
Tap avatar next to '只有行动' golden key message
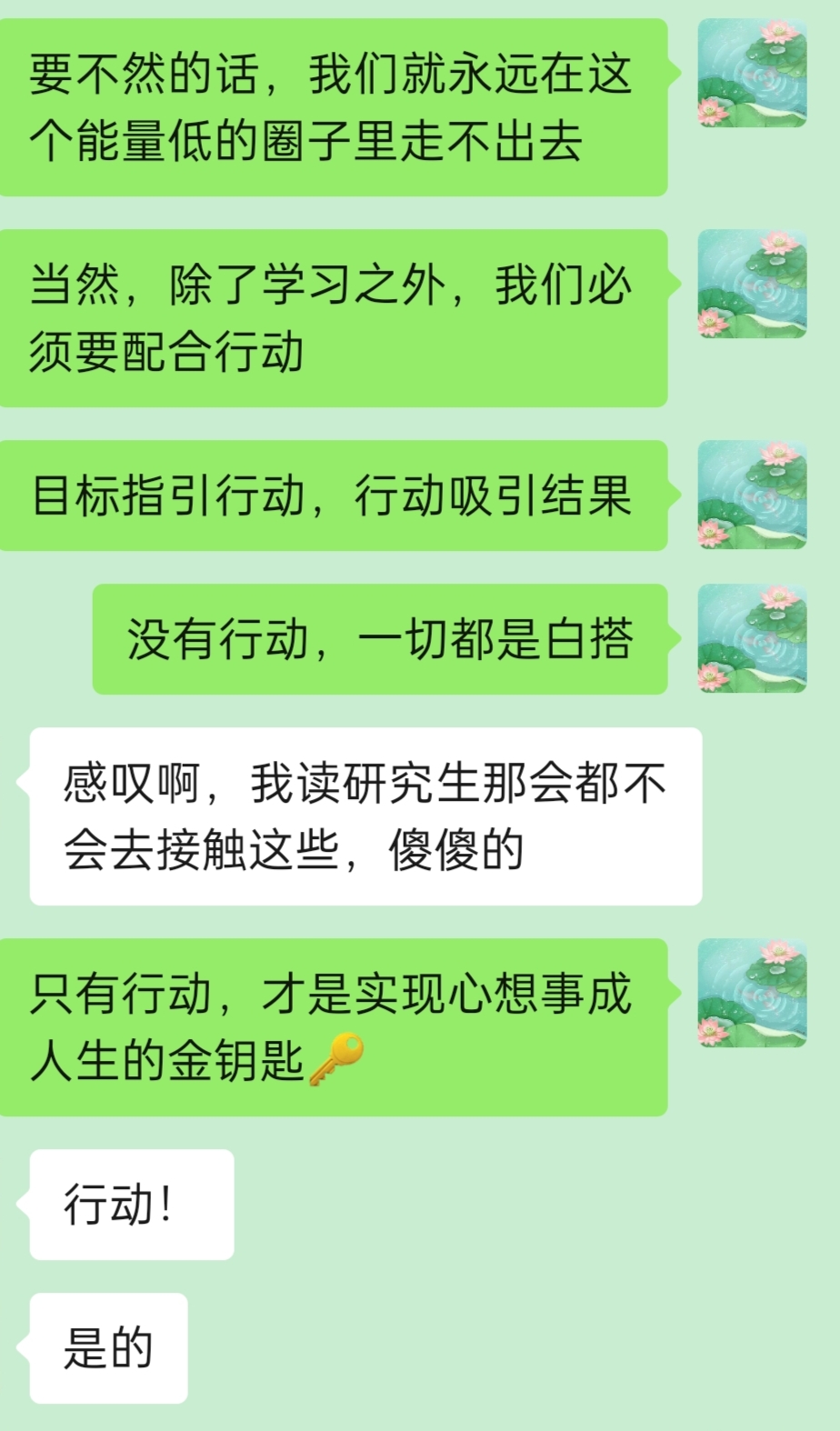(752, 993)
